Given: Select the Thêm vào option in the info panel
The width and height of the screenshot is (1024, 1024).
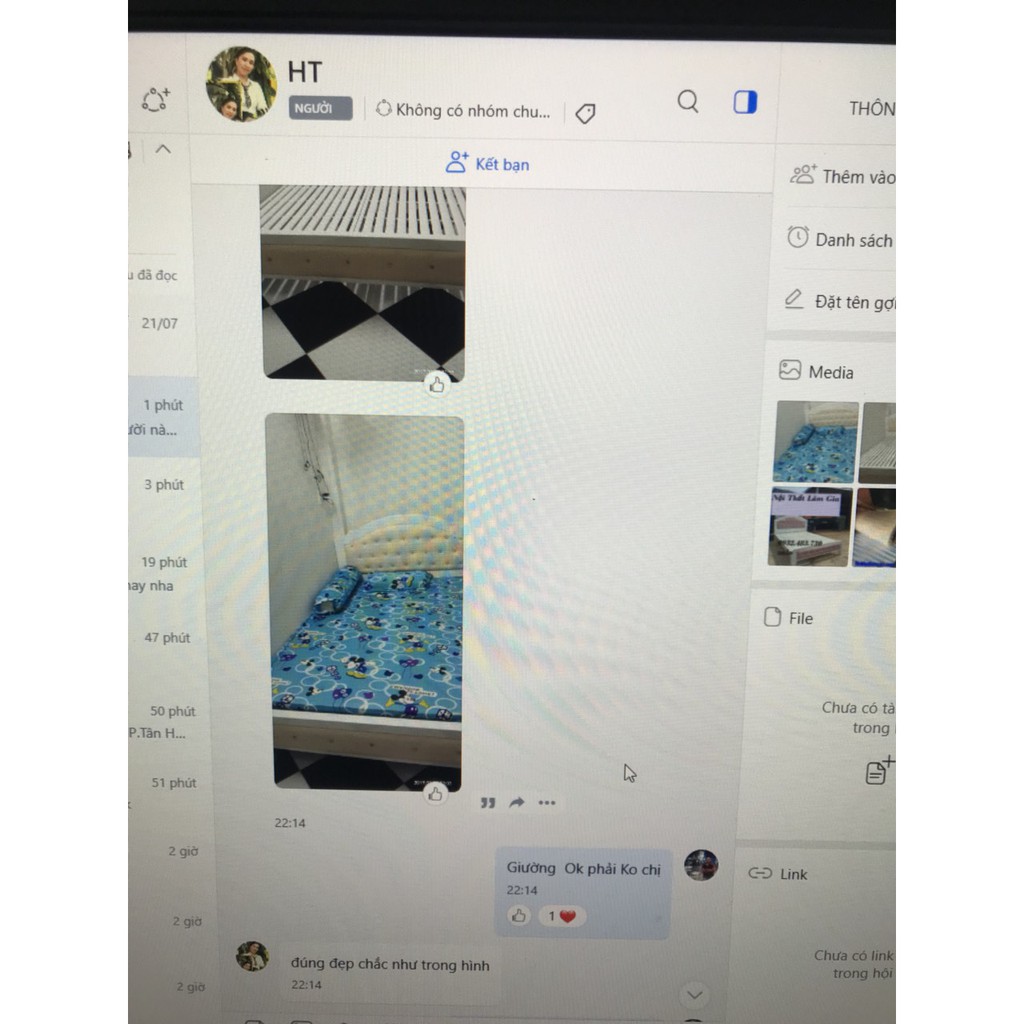Looking at the screenshot, I should click(x=842, y=176).
